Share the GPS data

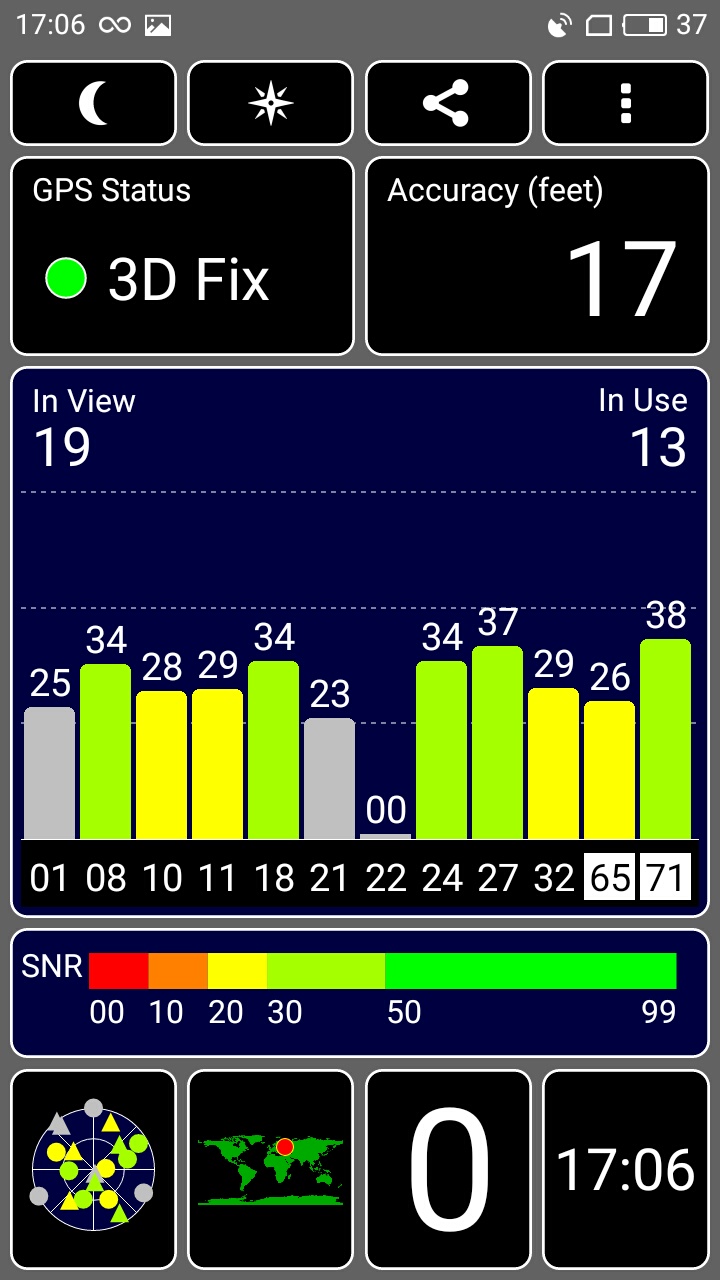(448, 104)
